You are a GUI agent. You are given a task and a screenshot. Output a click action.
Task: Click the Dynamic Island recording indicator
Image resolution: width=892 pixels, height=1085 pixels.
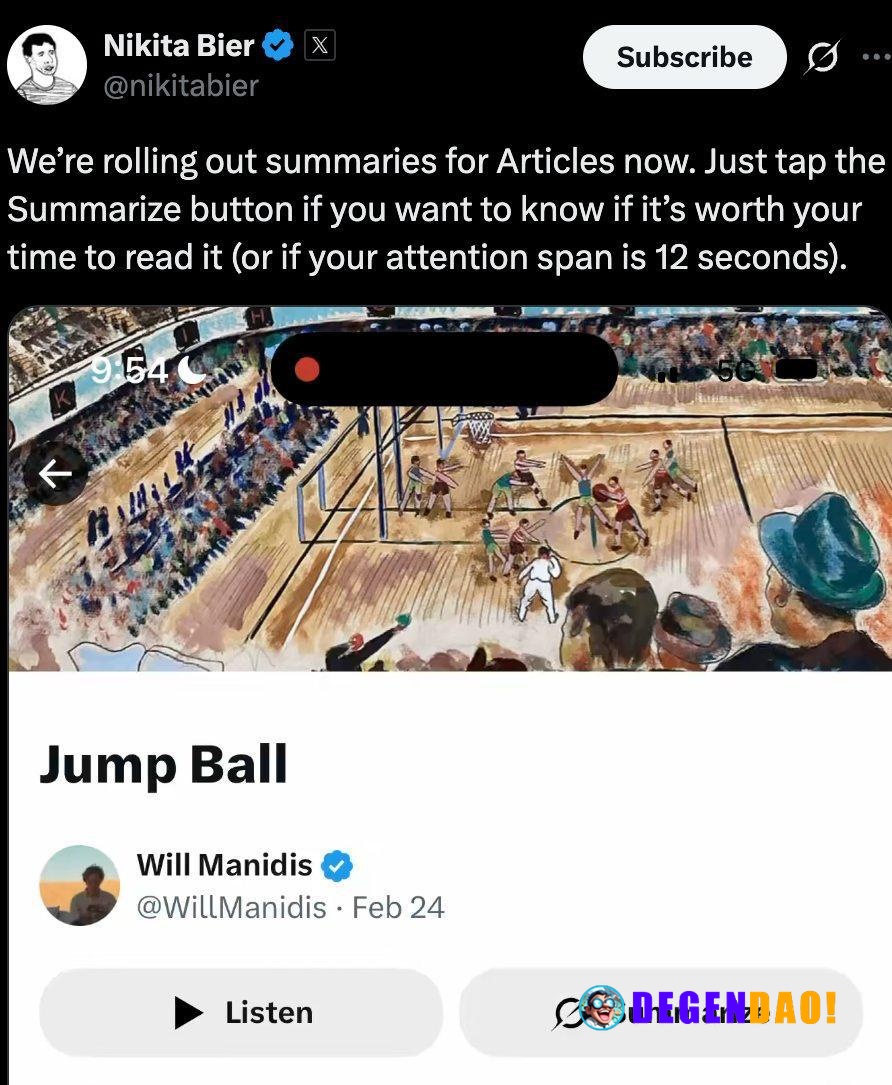[445, 369]
